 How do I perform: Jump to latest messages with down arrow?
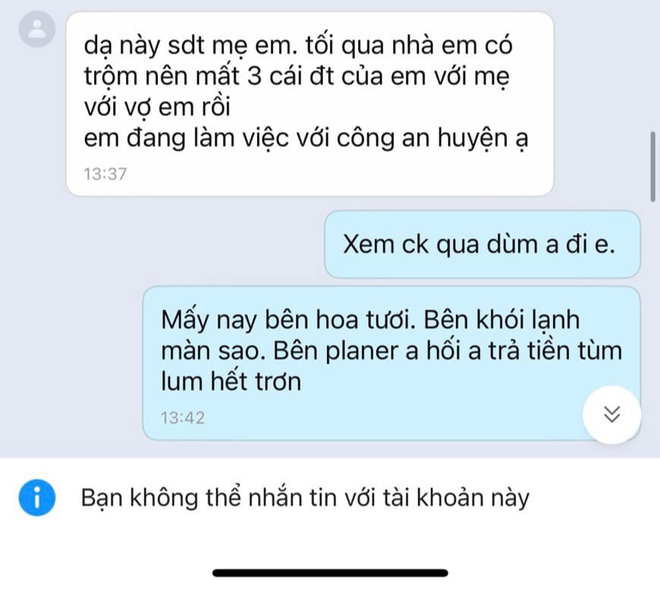pyautogui.click(x=613, y=413)
